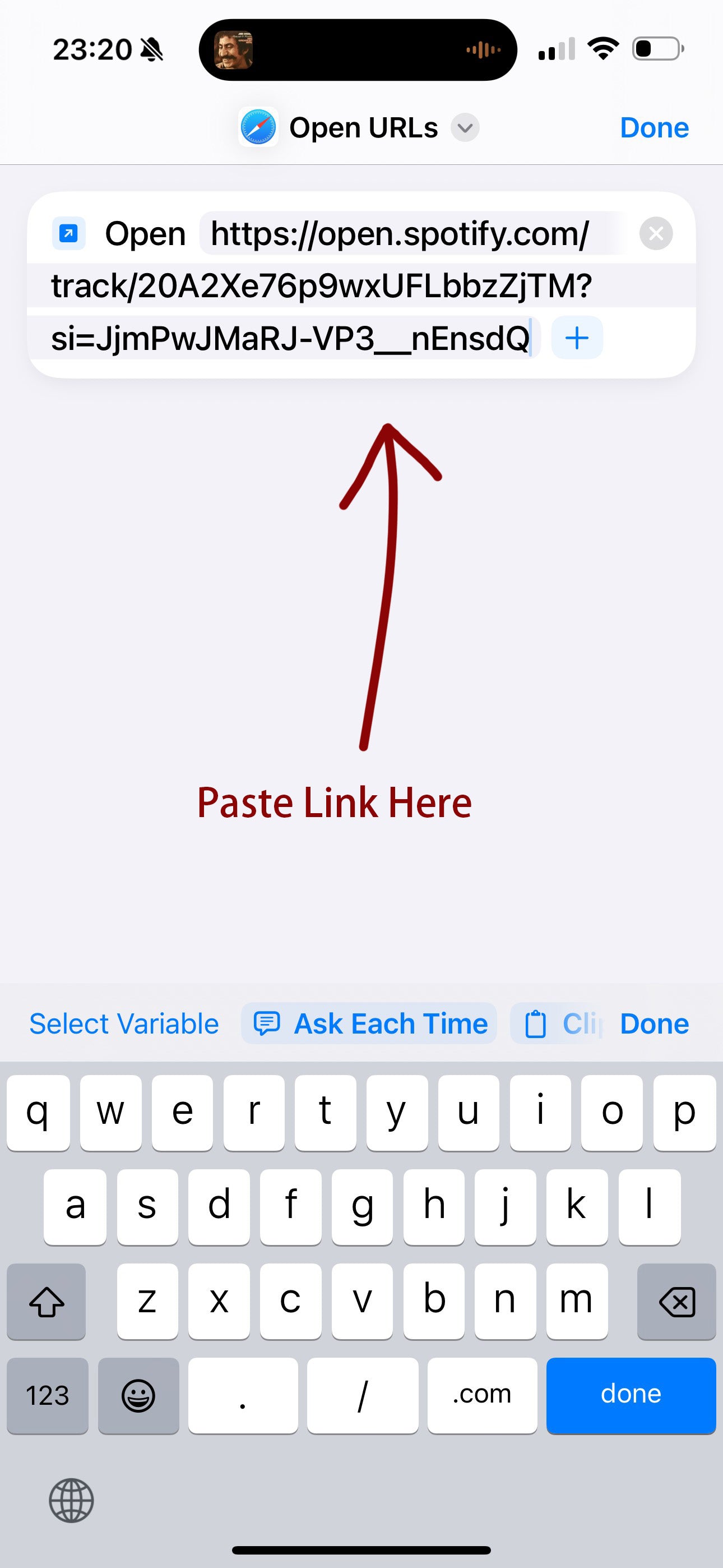Expand the Open URLs title chevron
Screen dimensions: 723x1568
tap(465, 128)
